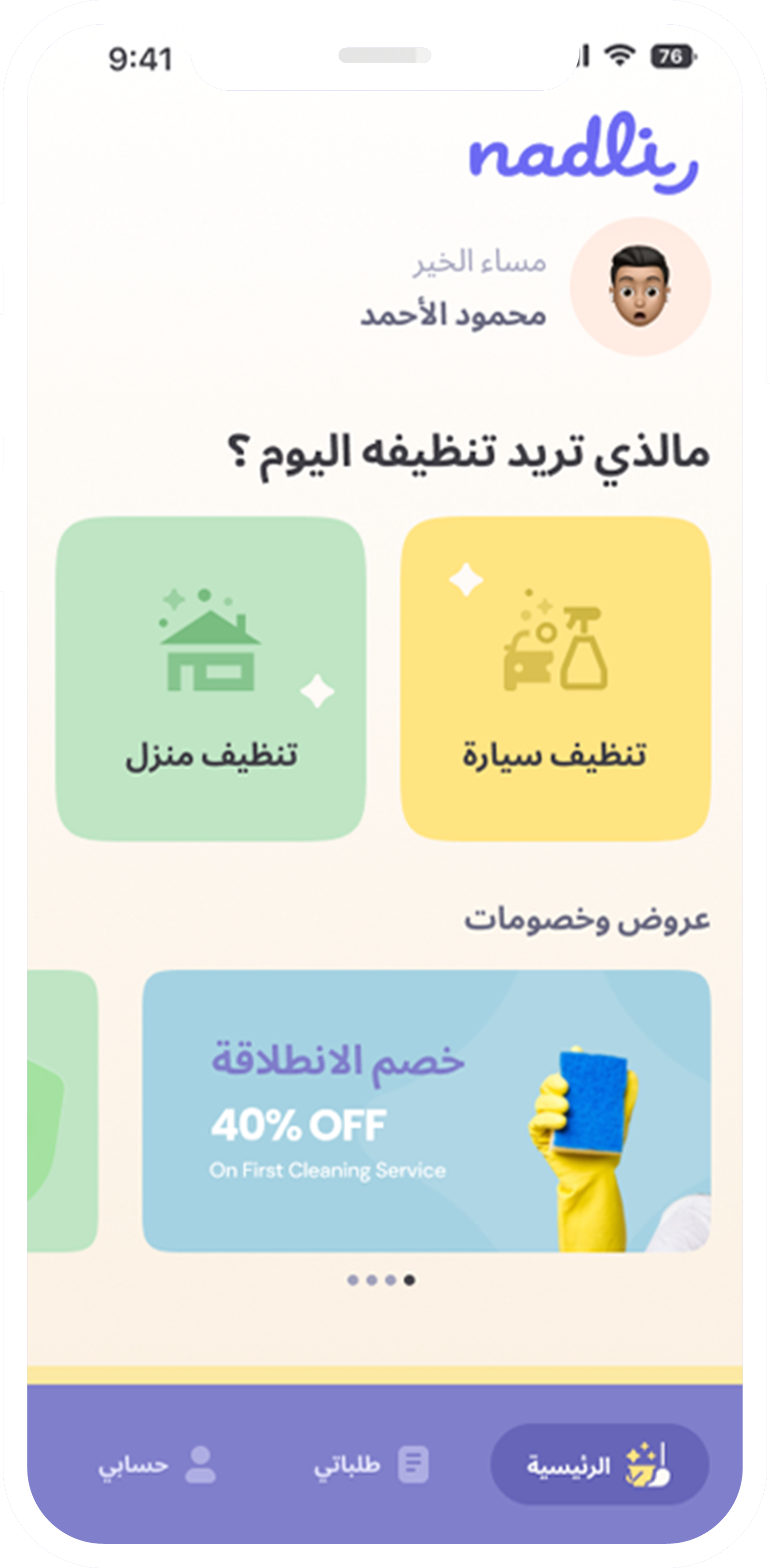Screen dimensions: 770x1568
Task: Tap the offers carousel page indicator dots
Action: (x=381, y=1279)
